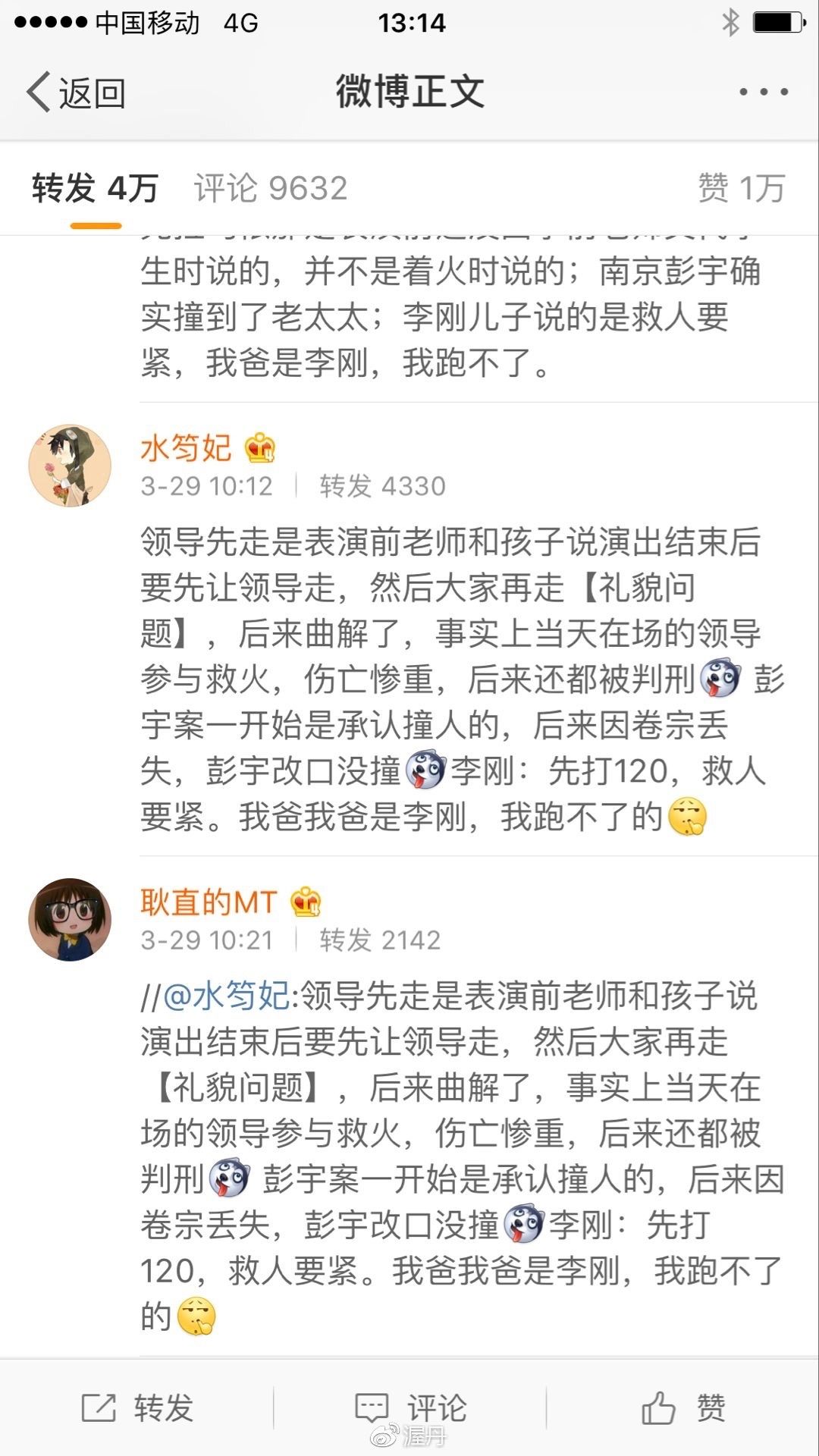Switch to the 评论 9632 tab
This screenshot has width=819, height=1456.
click(x=271, y=188)
